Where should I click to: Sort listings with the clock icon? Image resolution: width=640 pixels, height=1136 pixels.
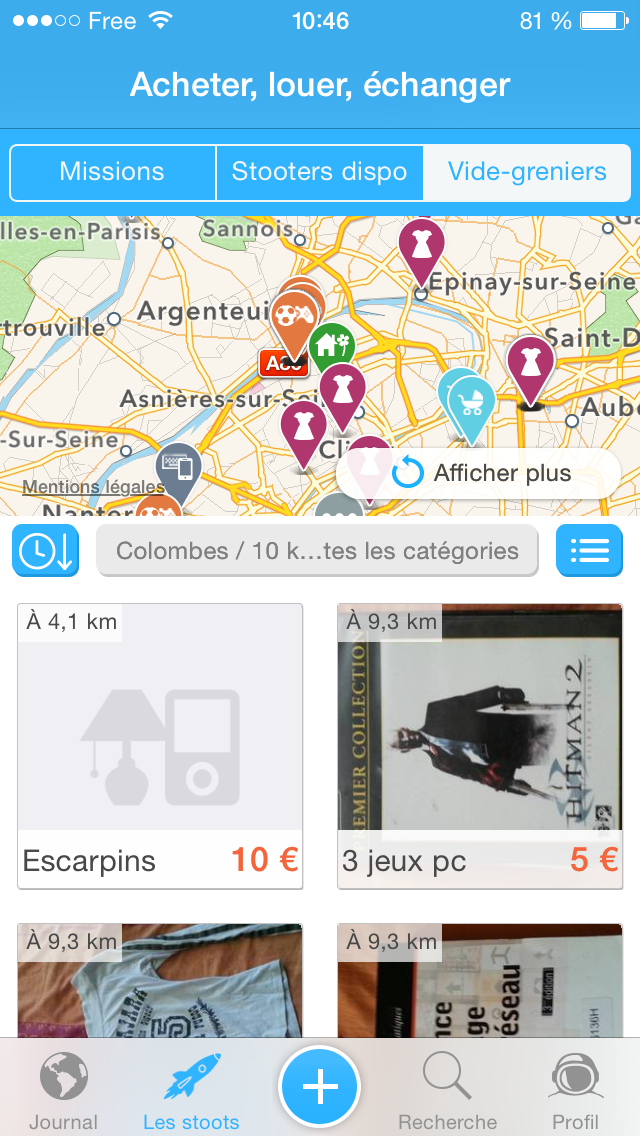pos(45,551)
